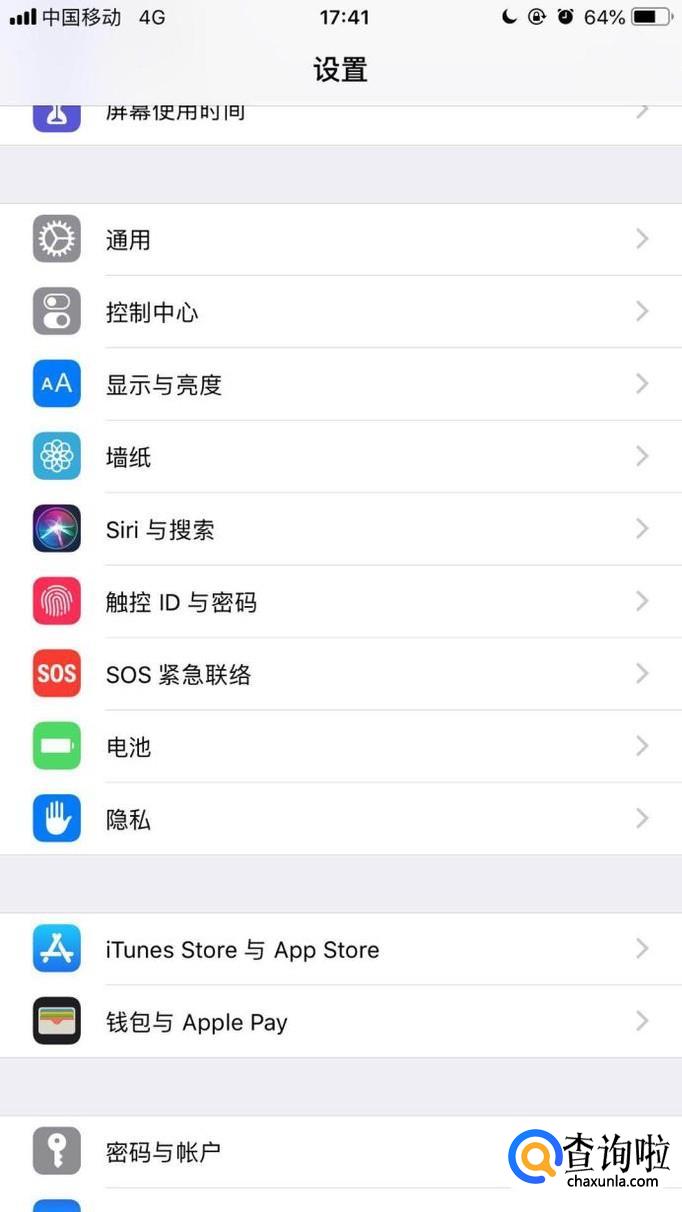Open 控制中心 settings row
This screenshot has height=1212, width=682.
pyautogui.click(x=340, y=312)
